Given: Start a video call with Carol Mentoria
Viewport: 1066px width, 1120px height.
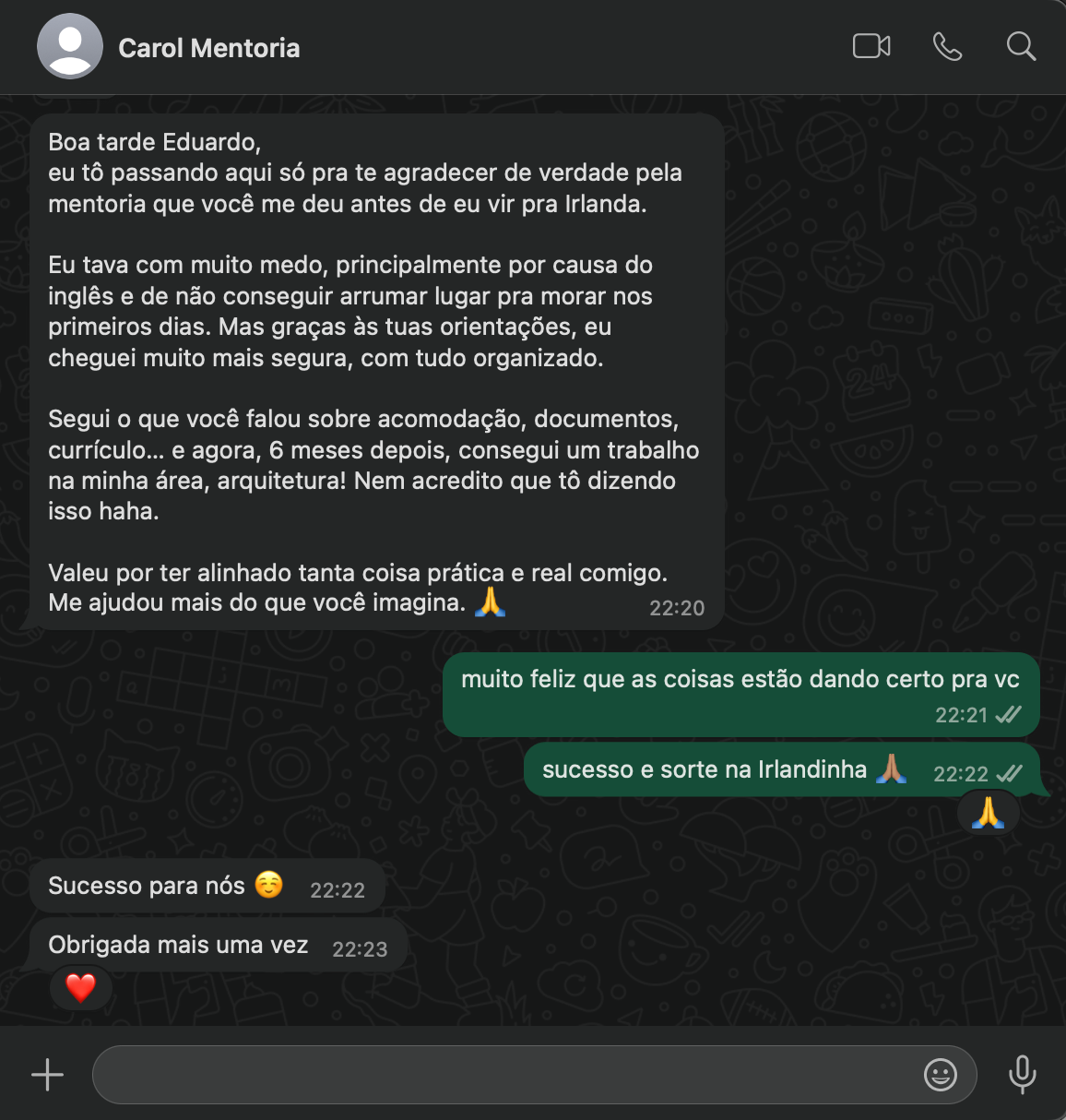Looking at the screenshot, I should point(871,46).
